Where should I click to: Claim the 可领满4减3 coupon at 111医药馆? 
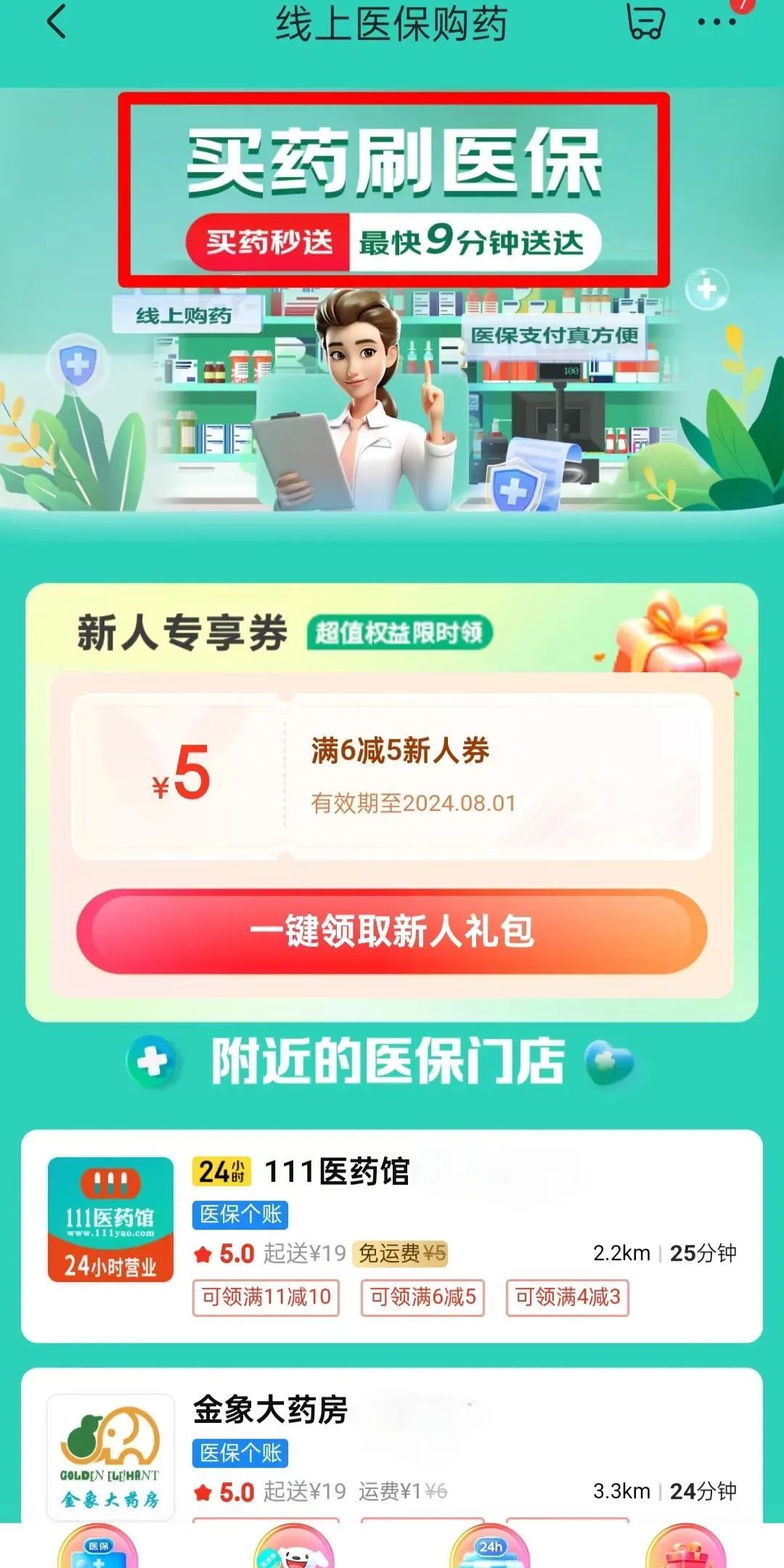coord(567,1297)
